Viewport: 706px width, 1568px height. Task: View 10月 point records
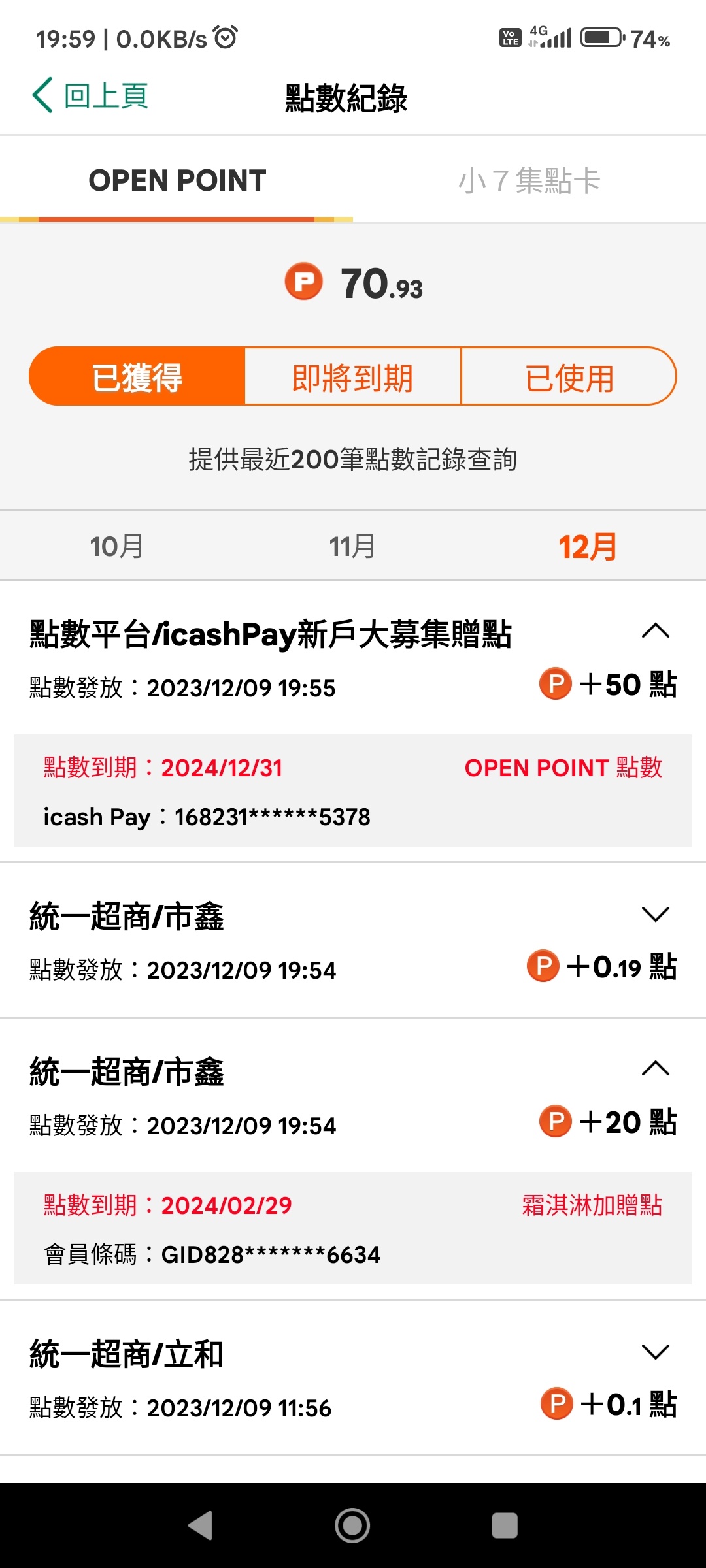pyautogui.click(x=117, y=546)
